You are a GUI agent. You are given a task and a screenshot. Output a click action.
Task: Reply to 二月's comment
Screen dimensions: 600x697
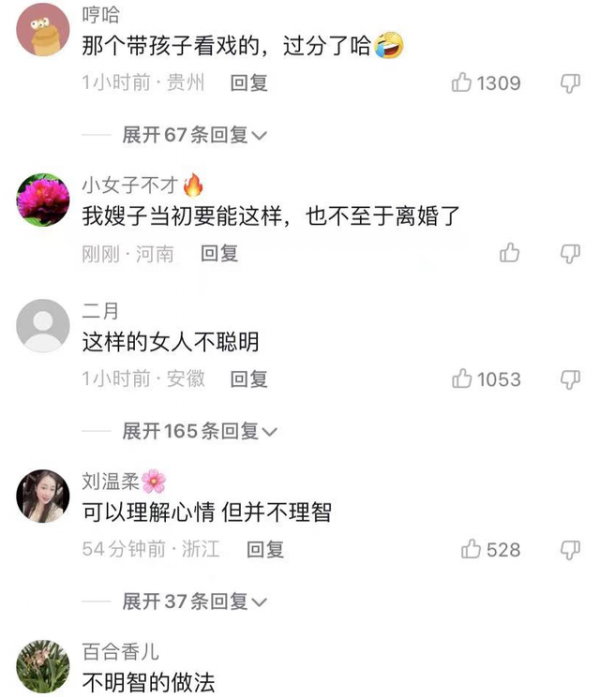[249, 379]
